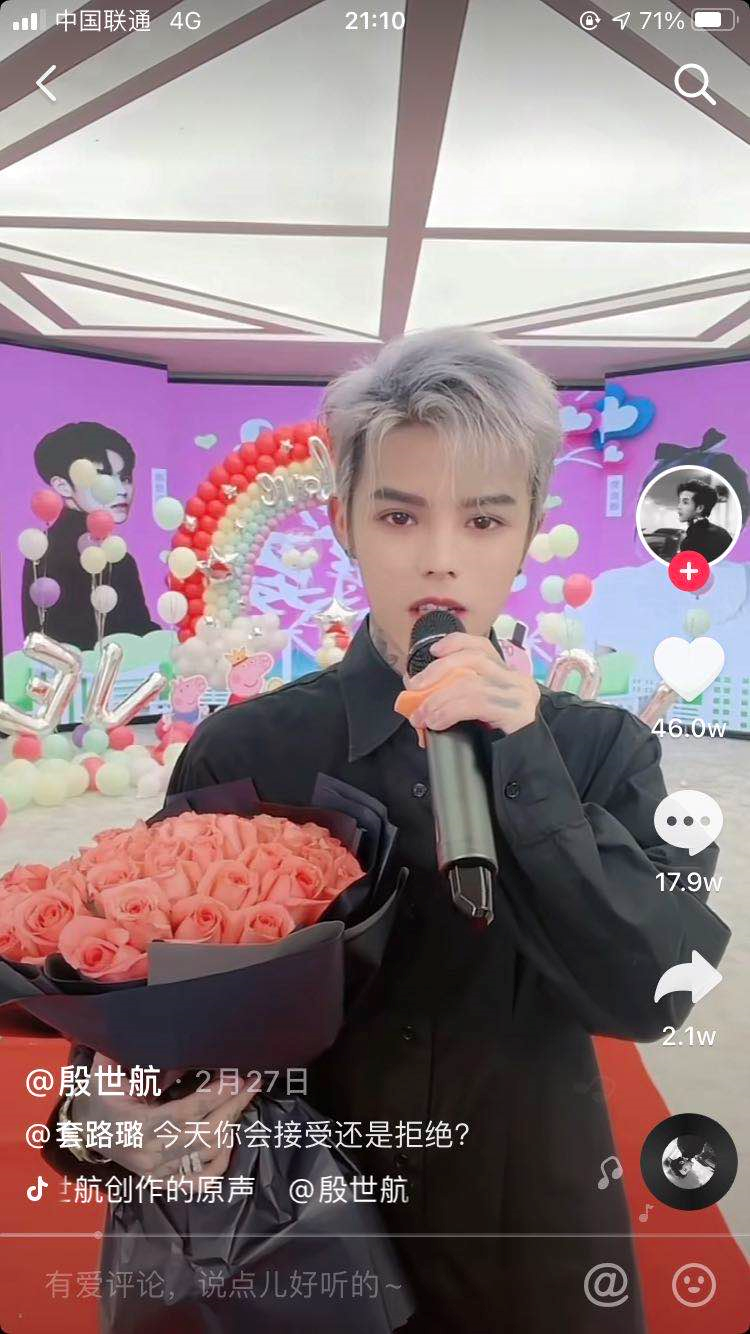Open search with the magnifier icon
This screenshot has width=750, height=1334.
(694, 85)
